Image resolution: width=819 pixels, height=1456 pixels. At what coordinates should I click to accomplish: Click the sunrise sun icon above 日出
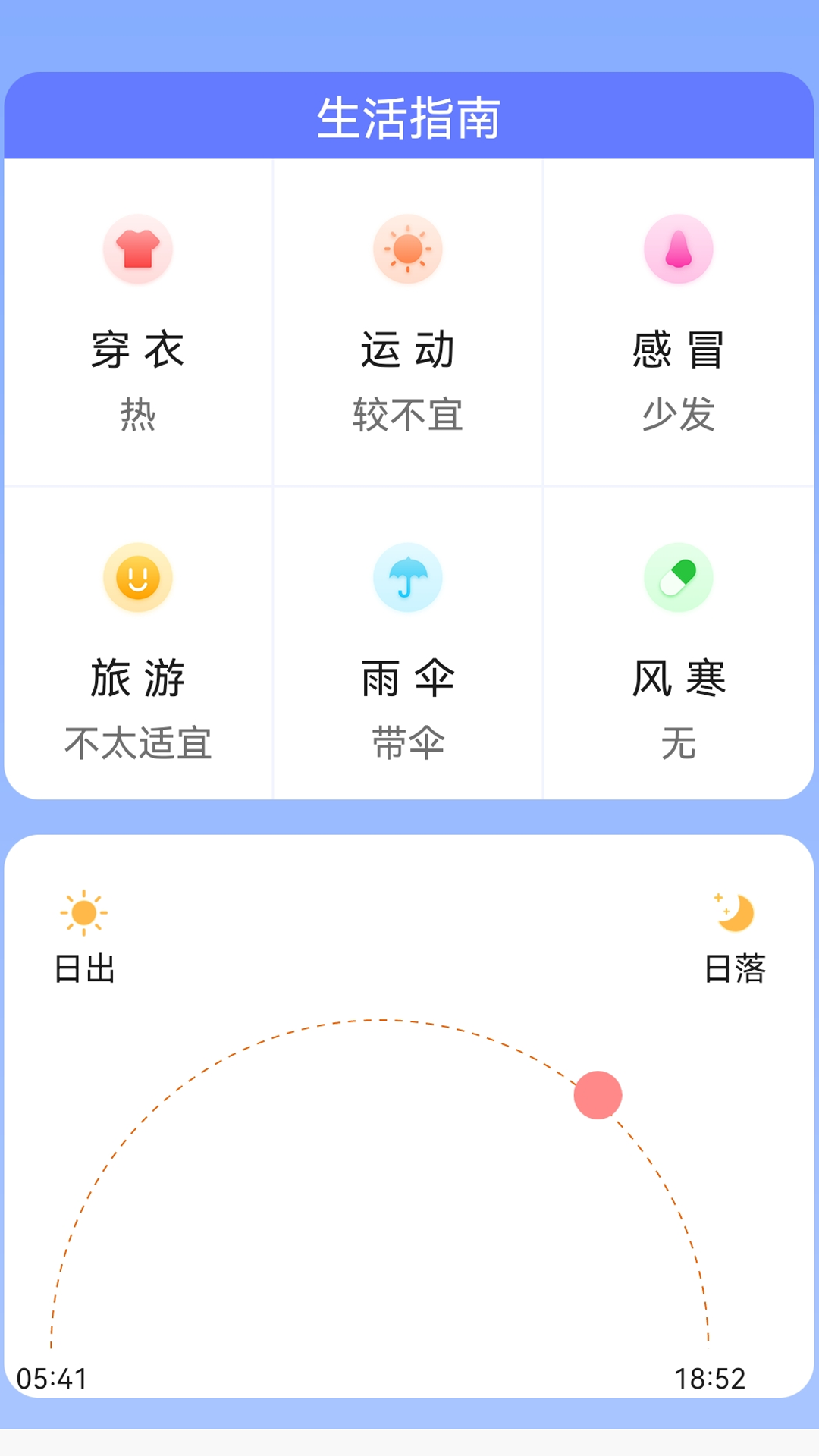point(83,908)
